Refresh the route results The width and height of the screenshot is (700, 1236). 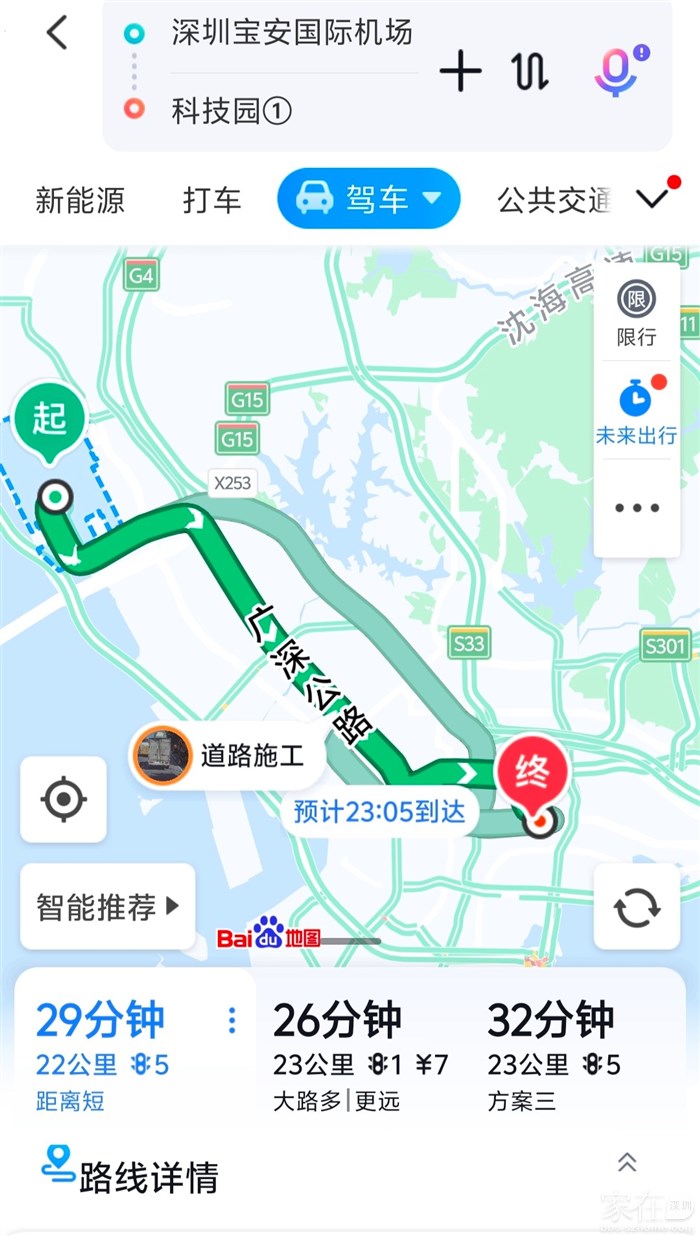coord(637,908)
